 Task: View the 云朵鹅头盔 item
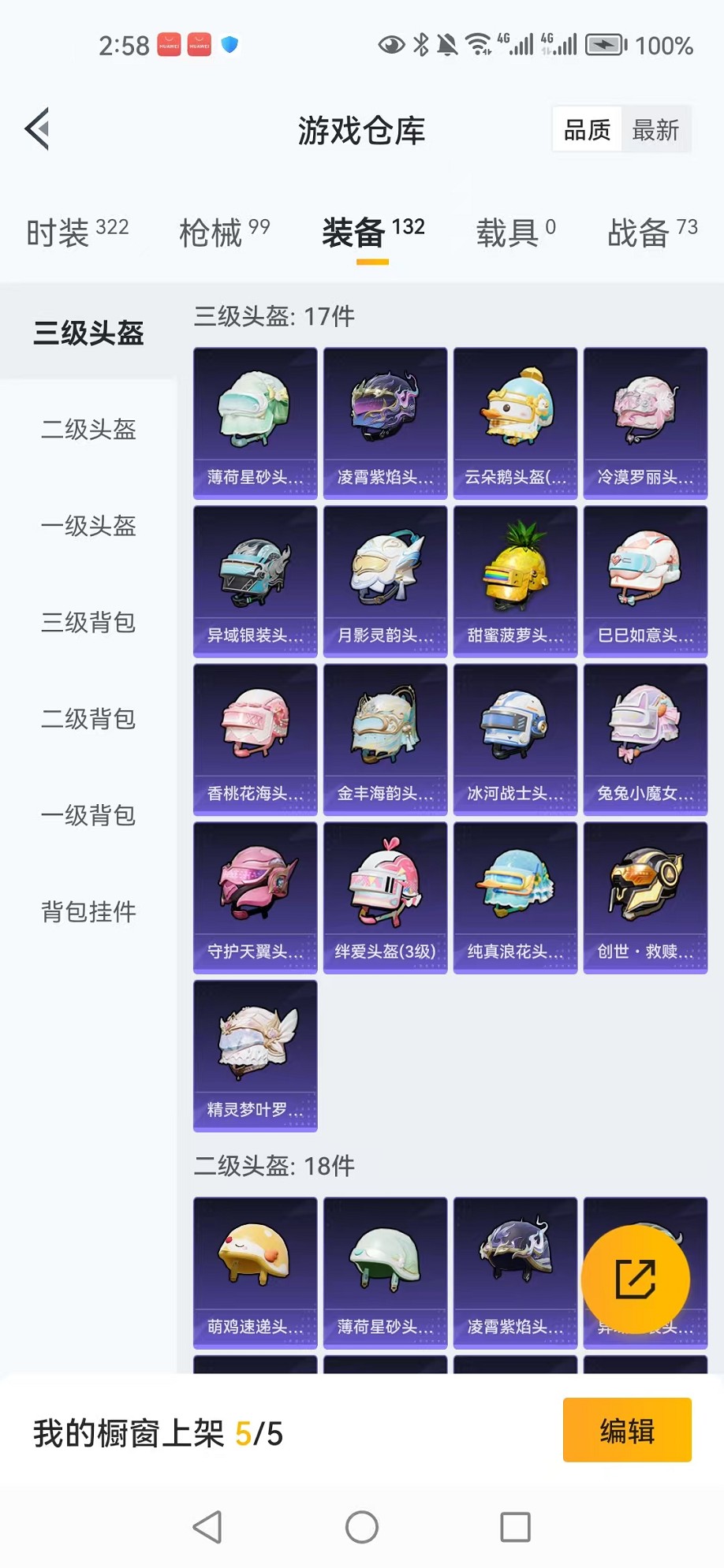(x=515, y=423)
